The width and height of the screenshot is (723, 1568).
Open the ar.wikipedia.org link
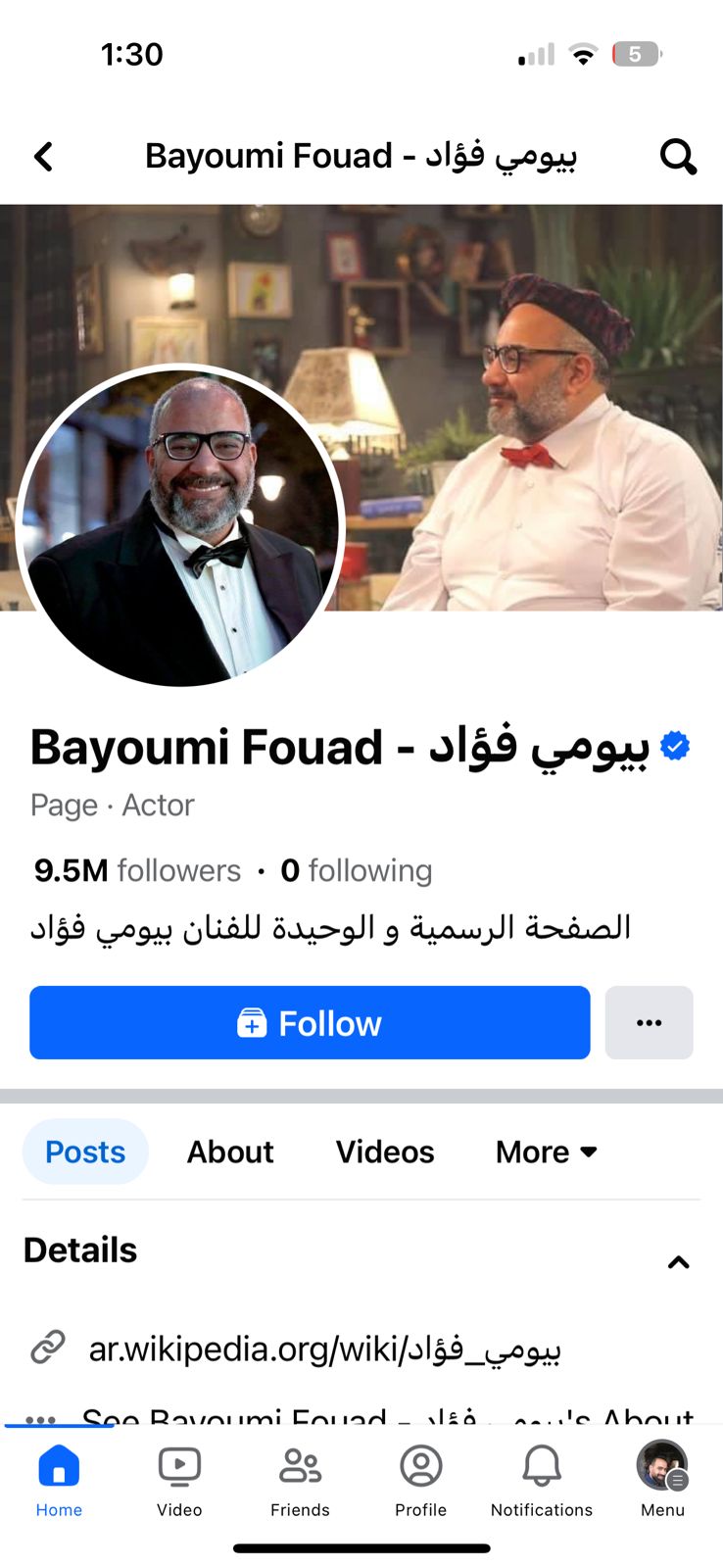(x=323, y=1349)
